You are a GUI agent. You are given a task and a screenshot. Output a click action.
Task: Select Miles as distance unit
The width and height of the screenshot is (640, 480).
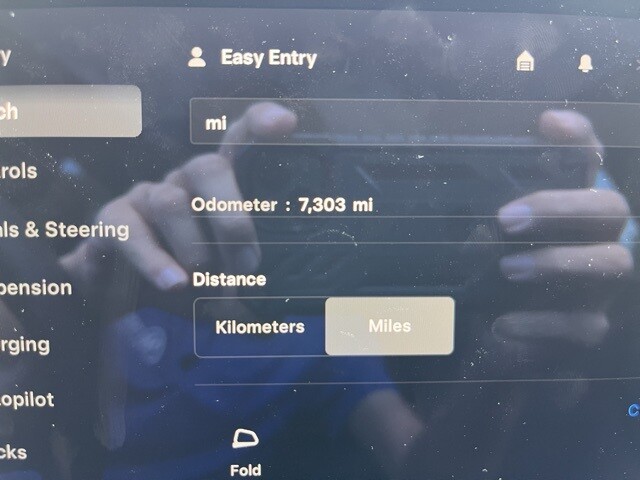pyautogui.click(x=390, y=326)
